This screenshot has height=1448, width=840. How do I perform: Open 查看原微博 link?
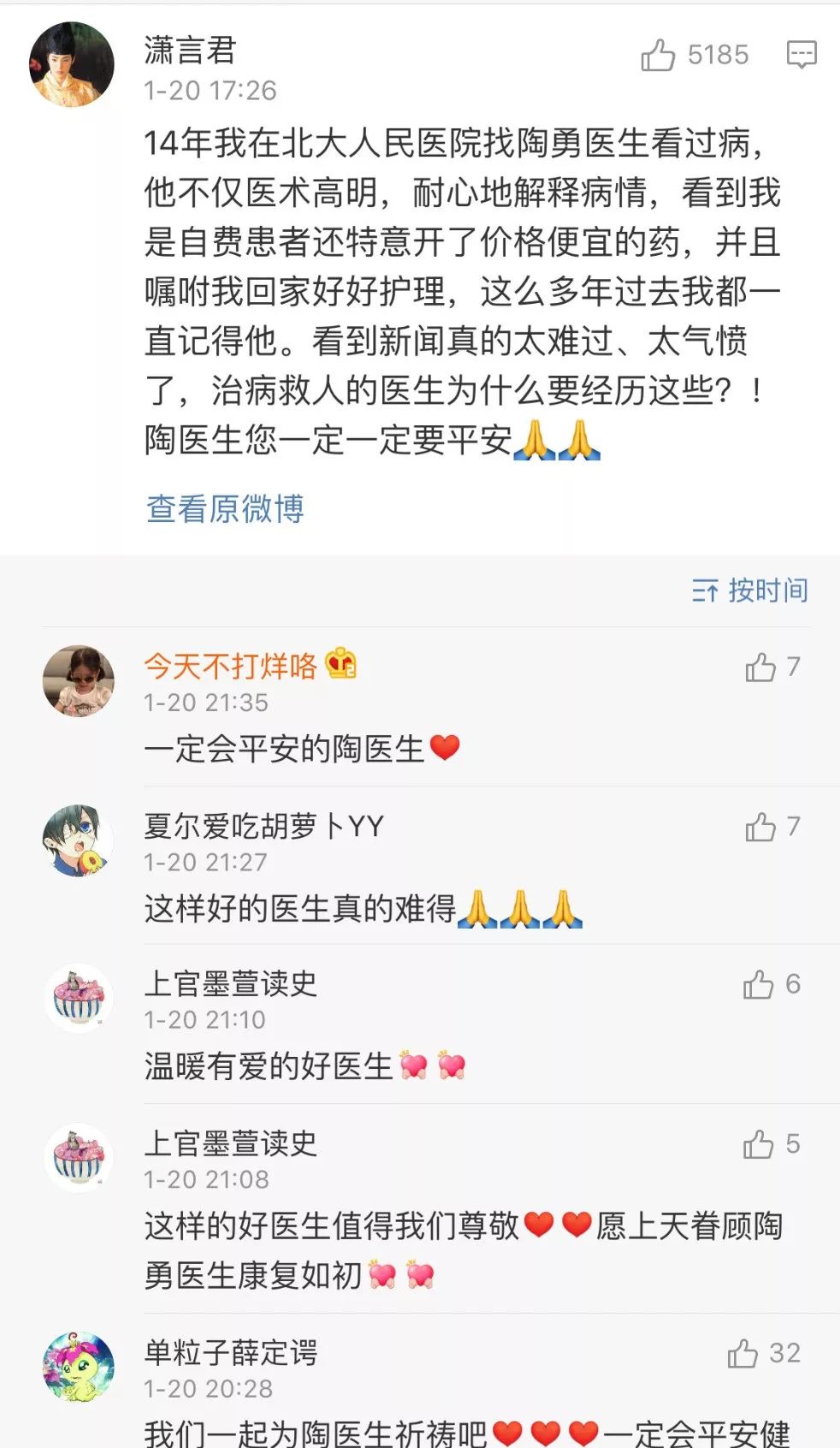click(225, 508)
